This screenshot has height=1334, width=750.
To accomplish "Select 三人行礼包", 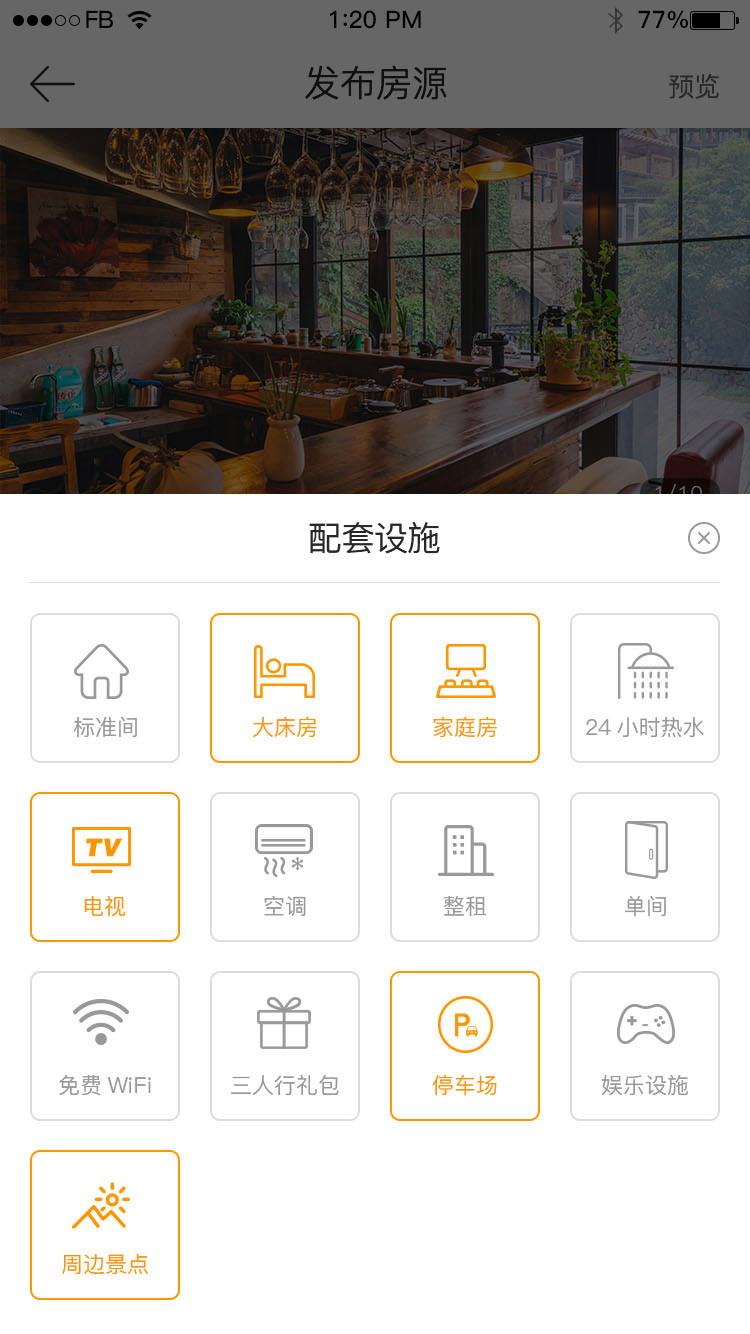I will [285, 1046].
